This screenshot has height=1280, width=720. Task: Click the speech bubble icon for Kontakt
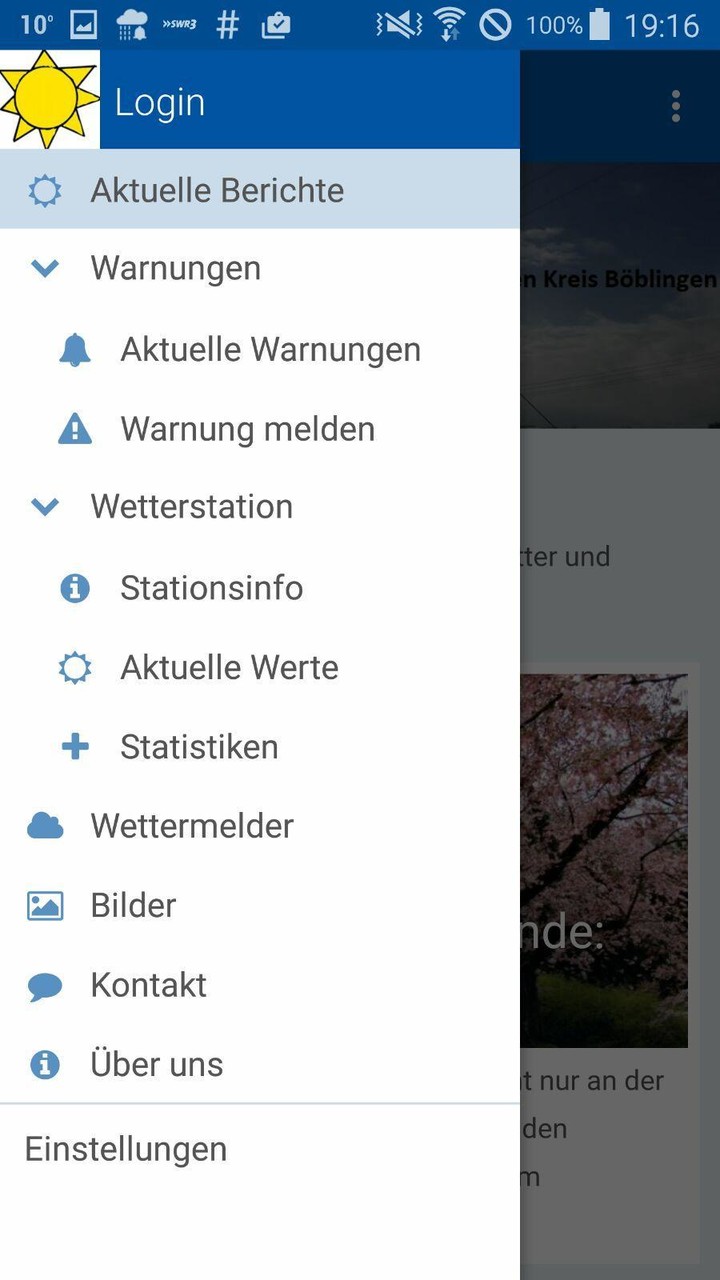coord(44,984)
